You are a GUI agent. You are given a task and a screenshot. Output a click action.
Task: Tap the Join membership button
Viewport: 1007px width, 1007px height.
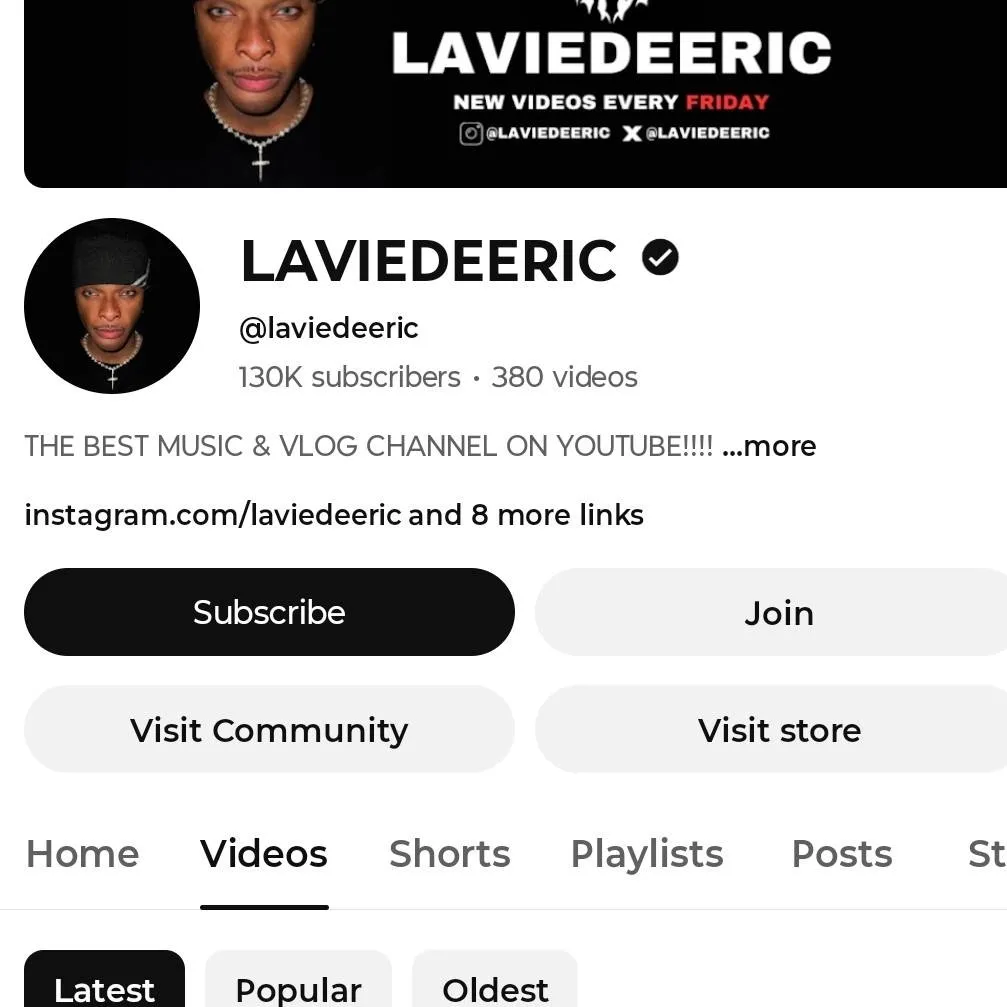click(x=778, y=612)
